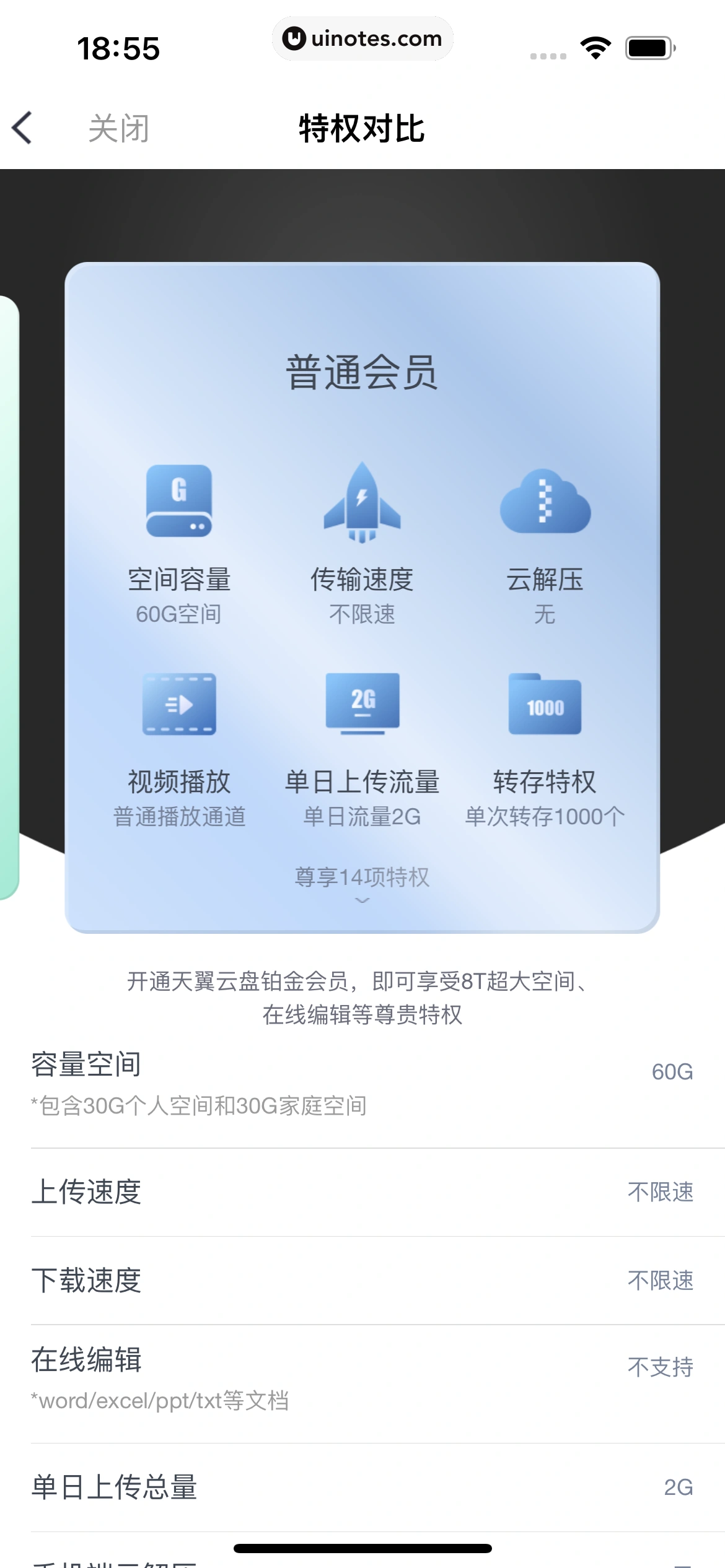Close the page with 关闭
The image size is (725, 1568).
coord(118,129)
